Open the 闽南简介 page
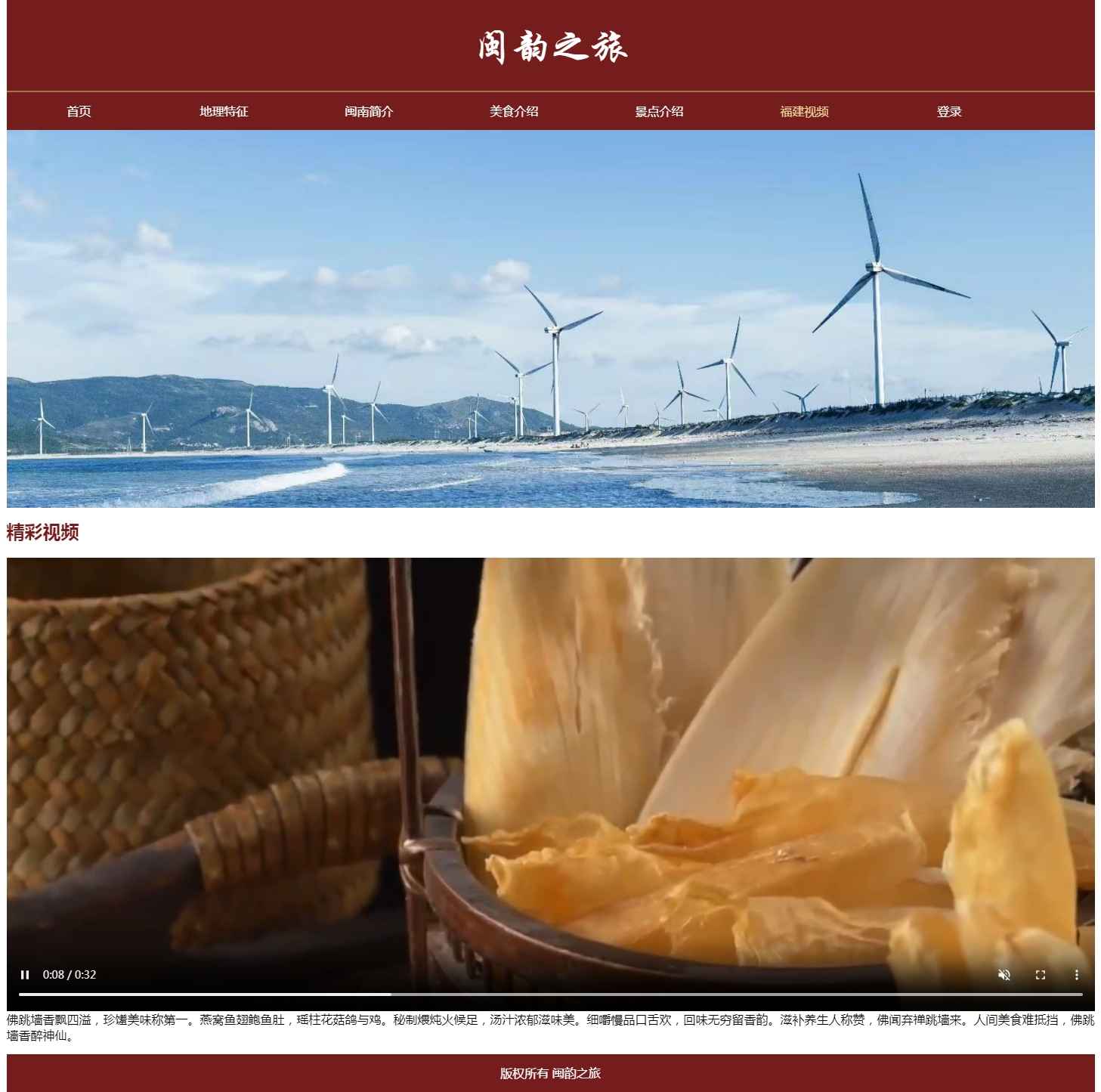 tap(369, 112)
